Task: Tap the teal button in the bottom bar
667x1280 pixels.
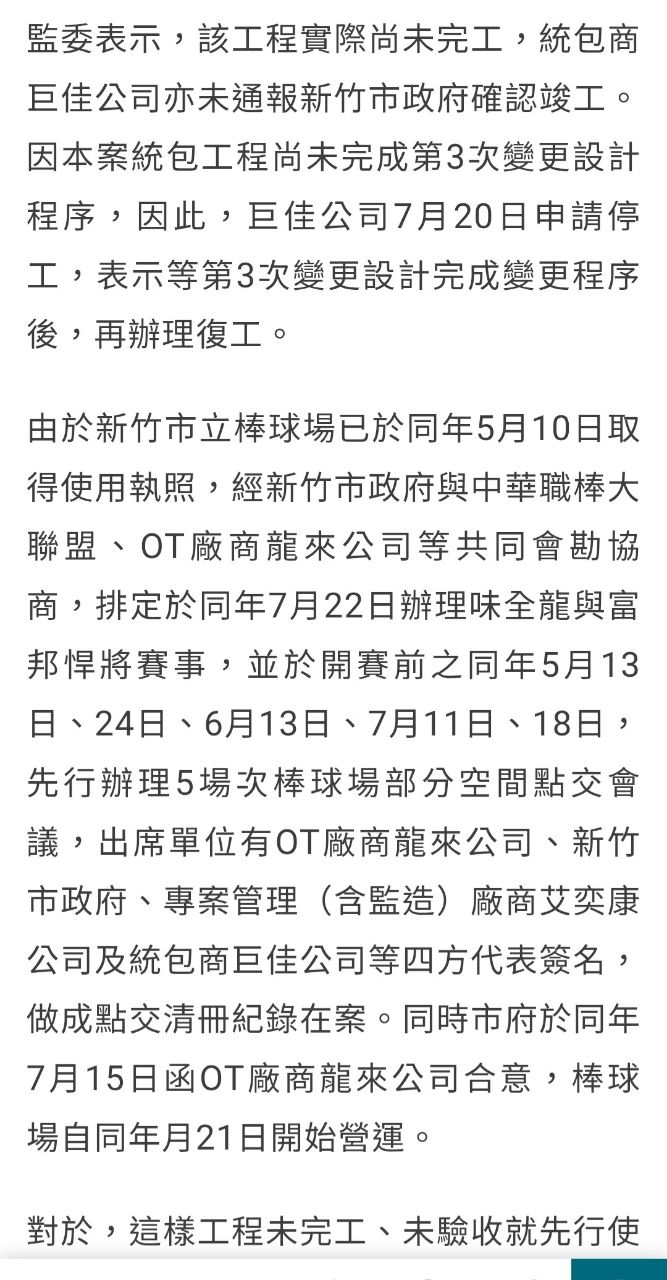Action: 619,1270
